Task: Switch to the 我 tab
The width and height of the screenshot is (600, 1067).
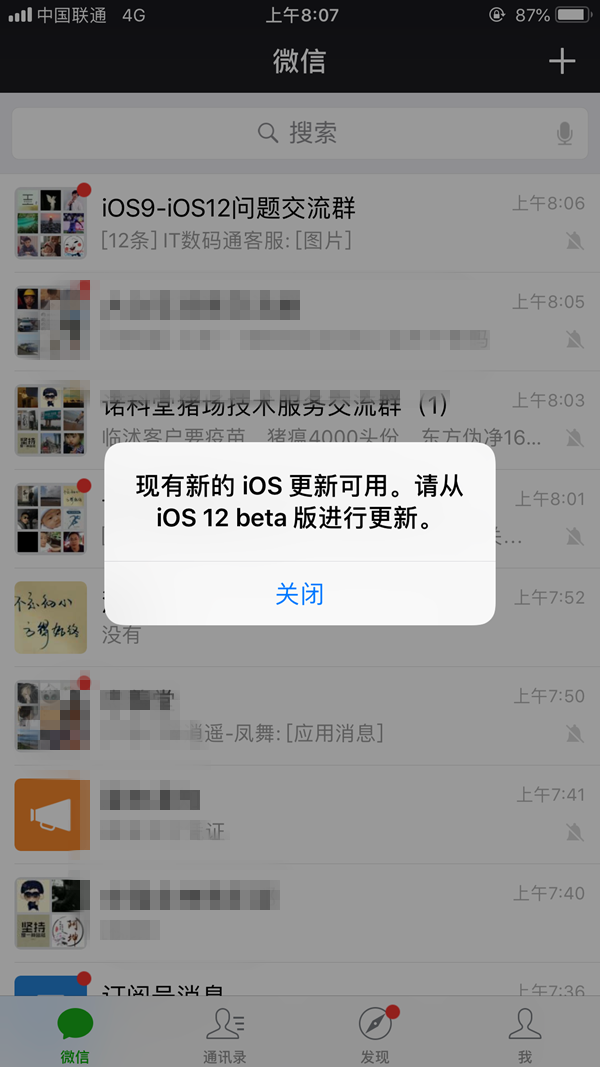Action: pyautogui.click(x=524, y=1033)
